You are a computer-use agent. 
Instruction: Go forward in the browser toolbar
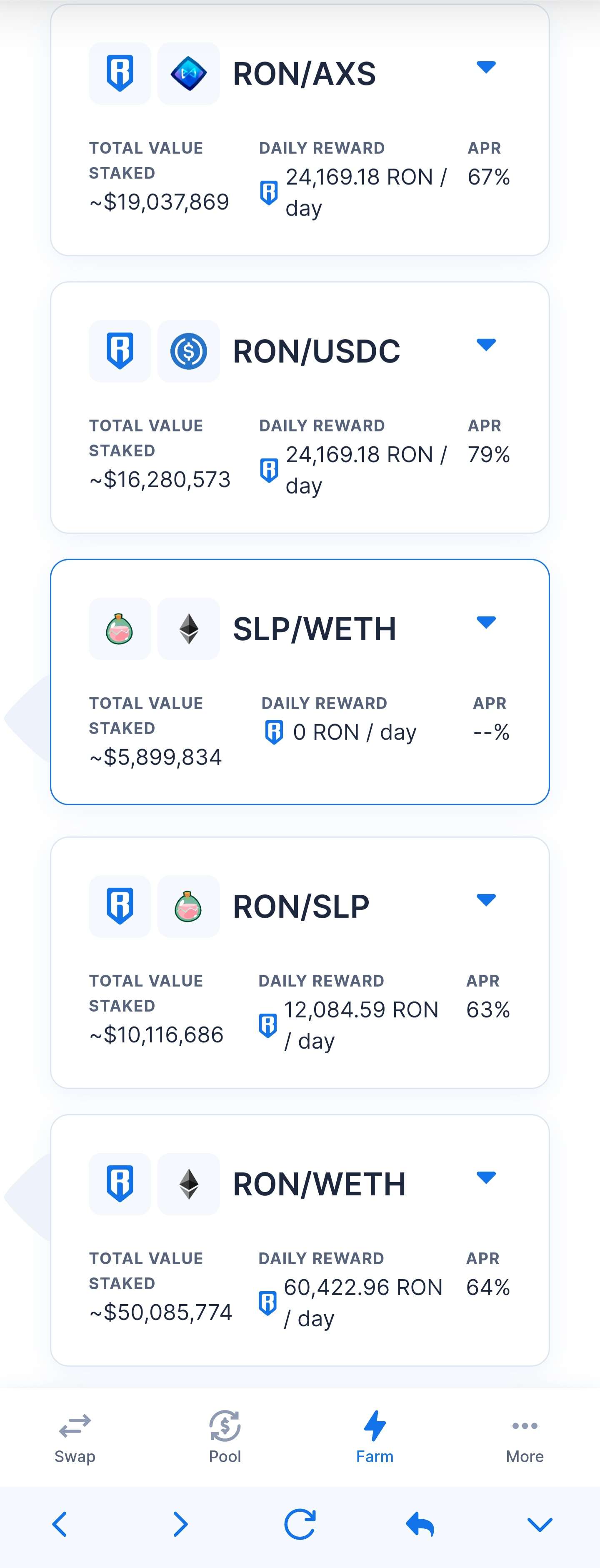pos(180,1524)
